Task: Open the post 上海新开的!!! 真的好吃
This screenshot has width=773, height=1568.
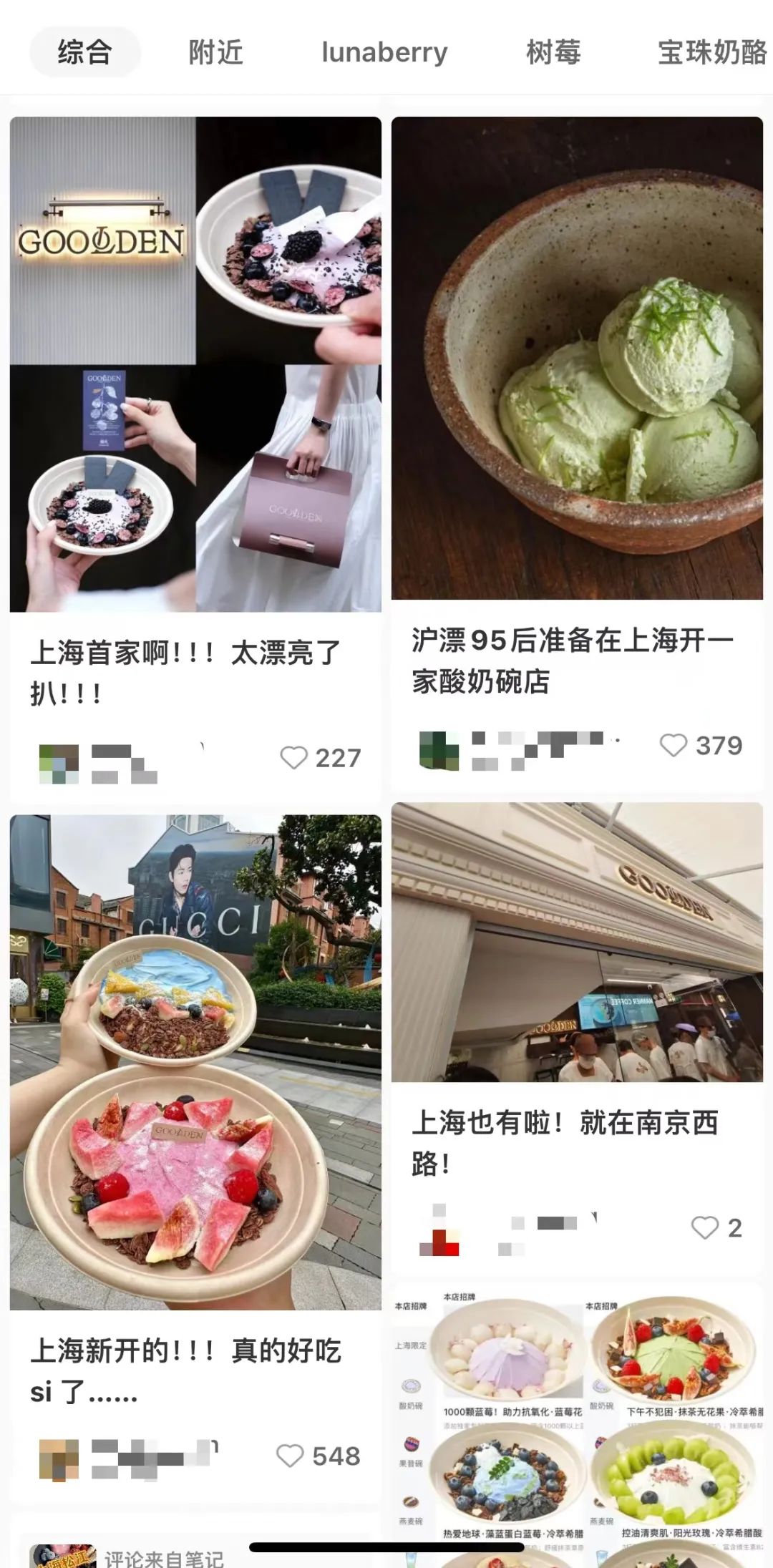Action: (x=195, y=1062)
